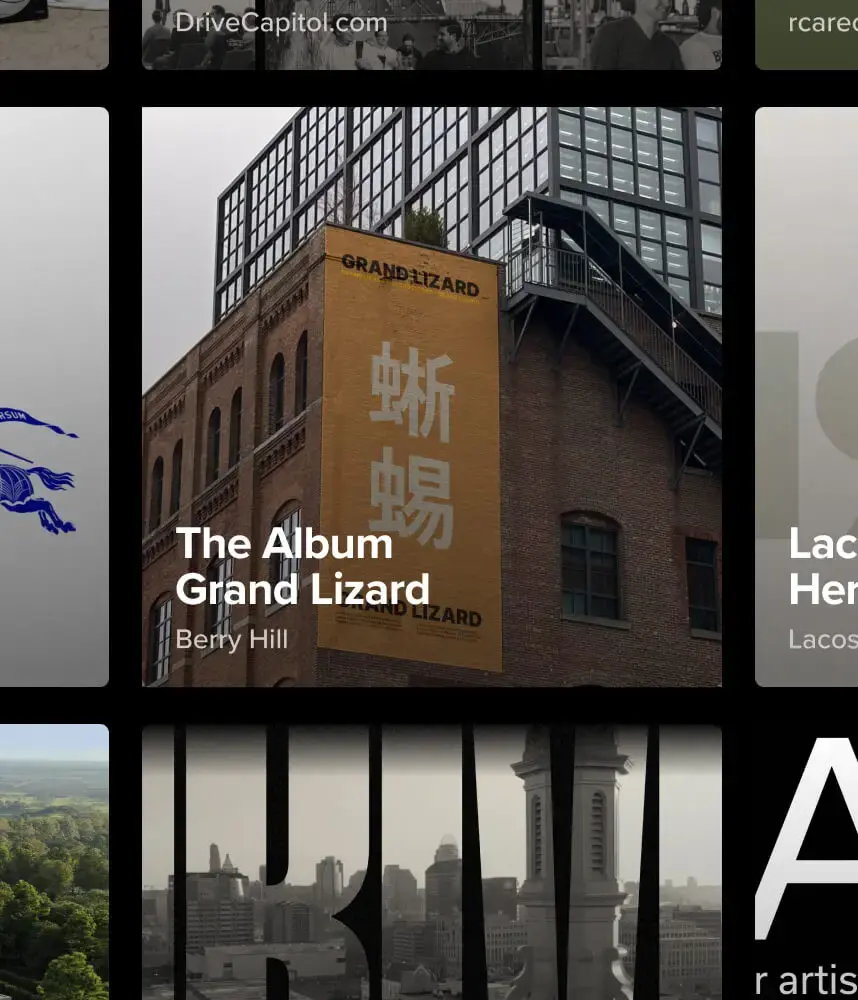The width and height of the screenshot is (858, 1000).
Task: Open the green forest landscape card
Action: pyautogui.click(x=54, y=862)
